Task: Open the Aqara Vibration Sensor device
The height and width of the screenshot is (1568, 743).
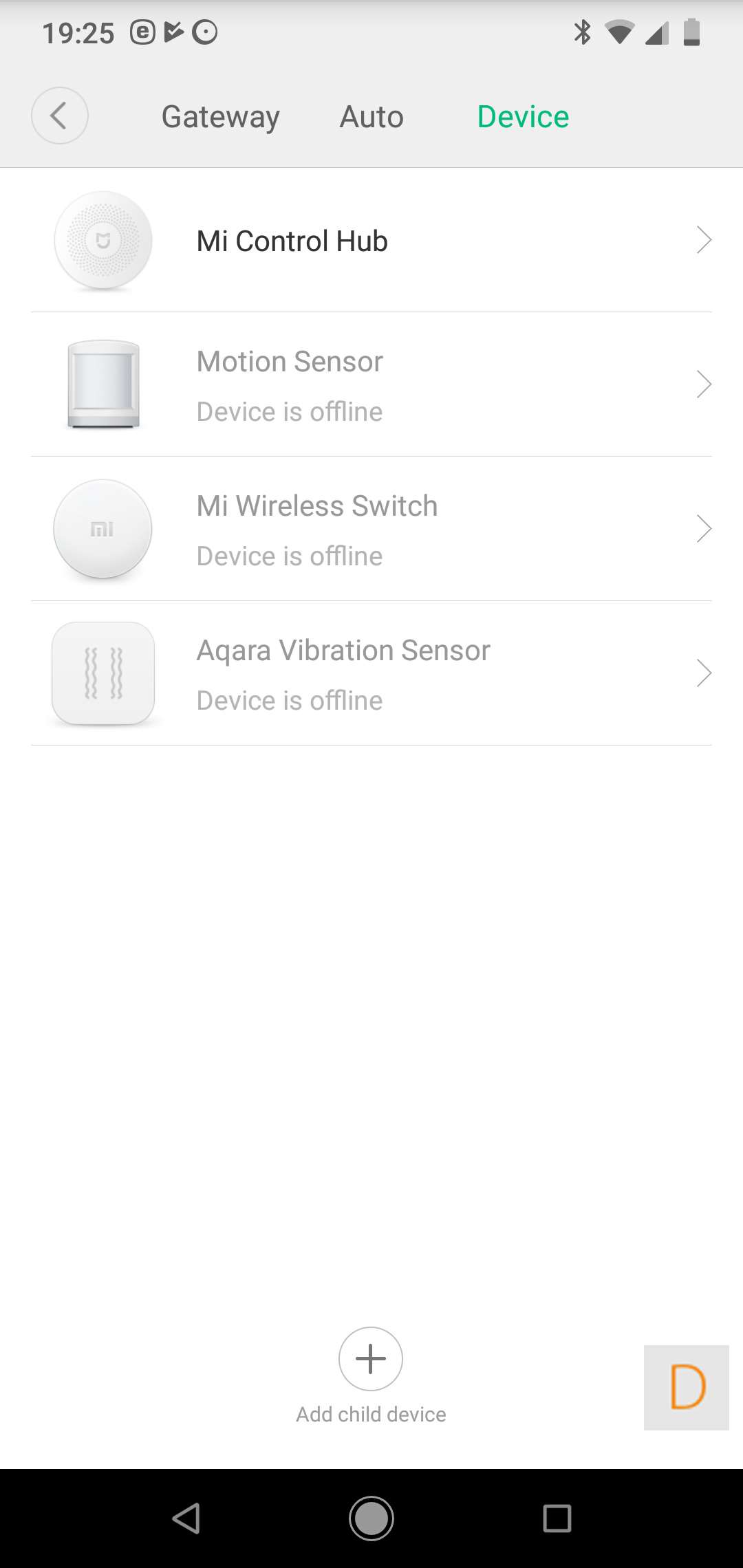Action: (371, 674)
